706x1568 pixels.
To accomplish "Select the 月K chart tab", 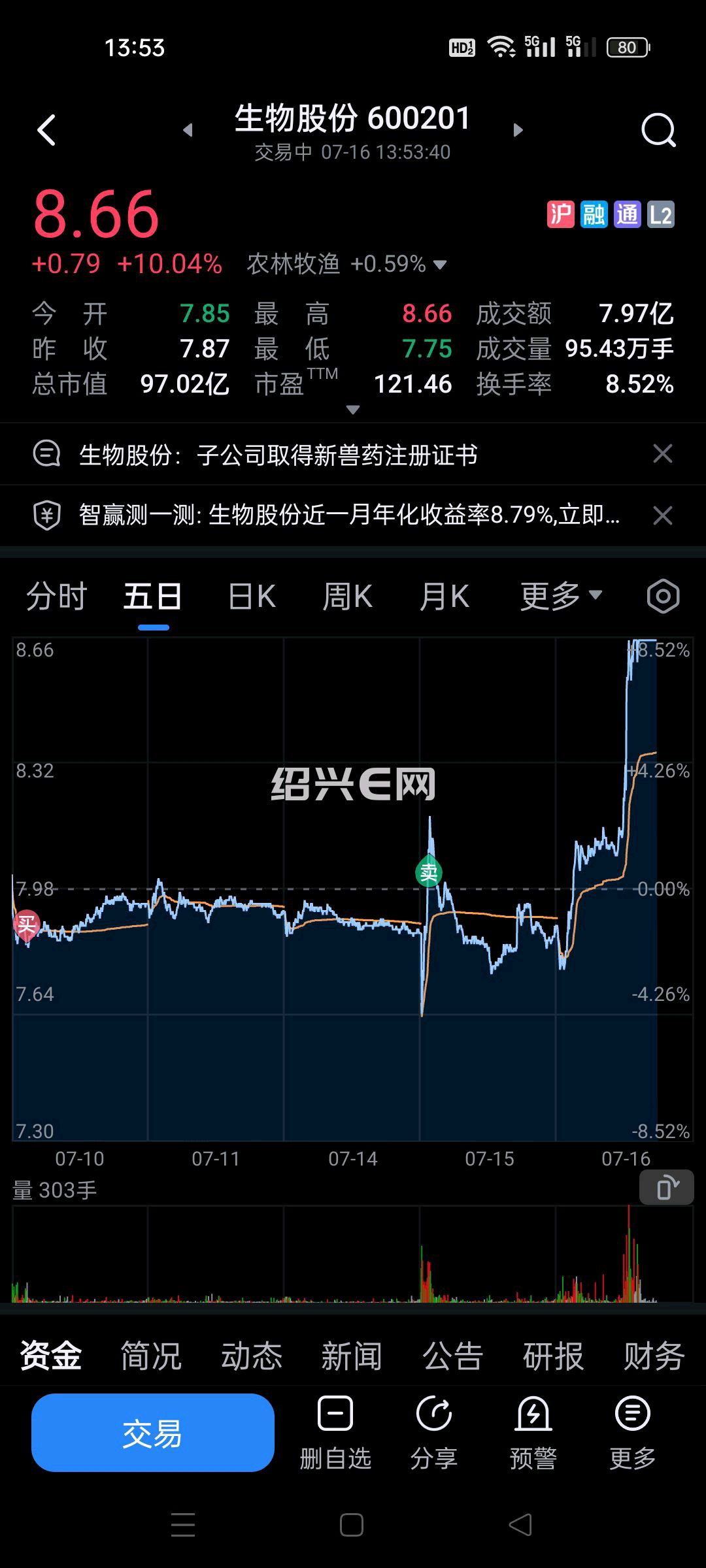I will (445, 596).
